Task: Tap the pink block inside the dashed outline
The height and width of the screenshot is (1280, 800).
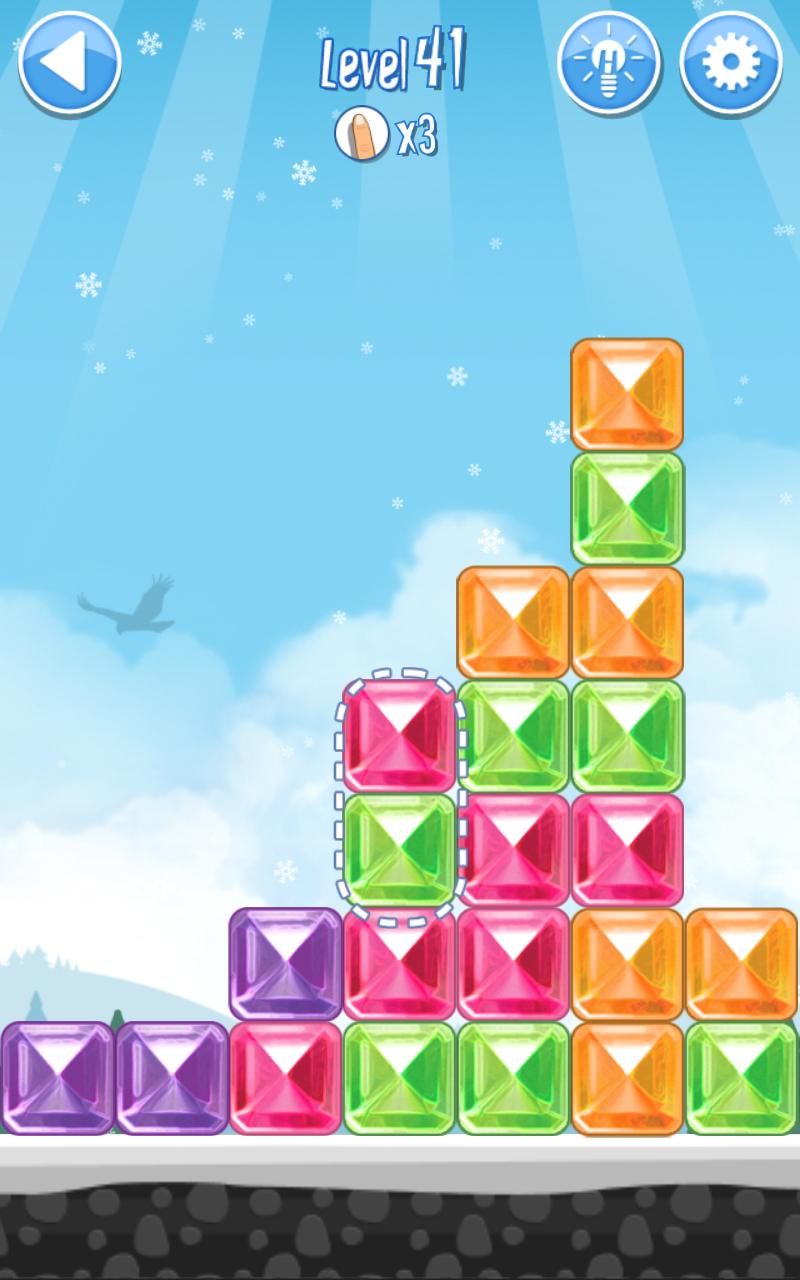Action: tap(400, 736)
